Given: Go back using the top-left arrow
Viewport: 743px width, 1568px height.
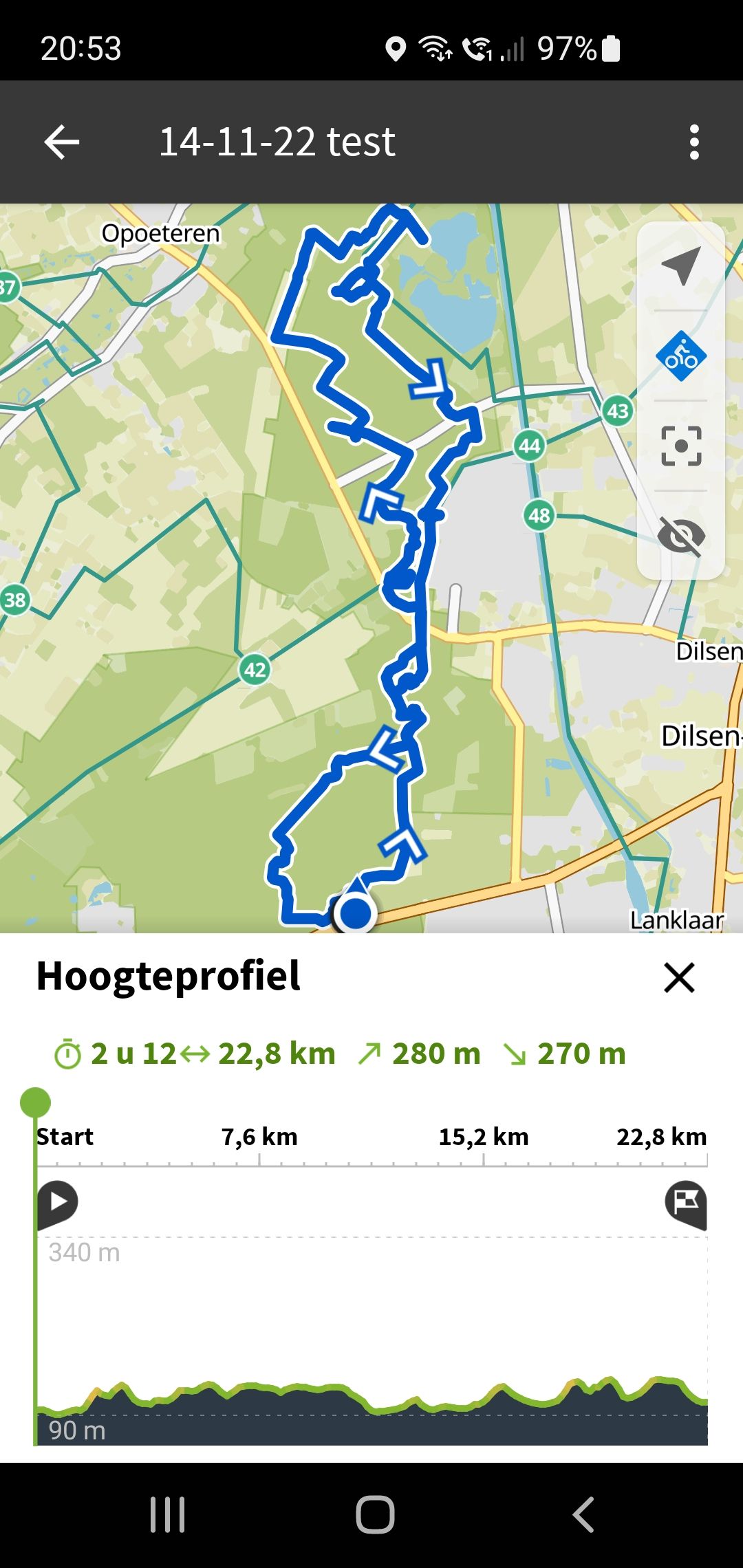Looking at the screenshot, I should pyautogui.click(x=62, y=142).
